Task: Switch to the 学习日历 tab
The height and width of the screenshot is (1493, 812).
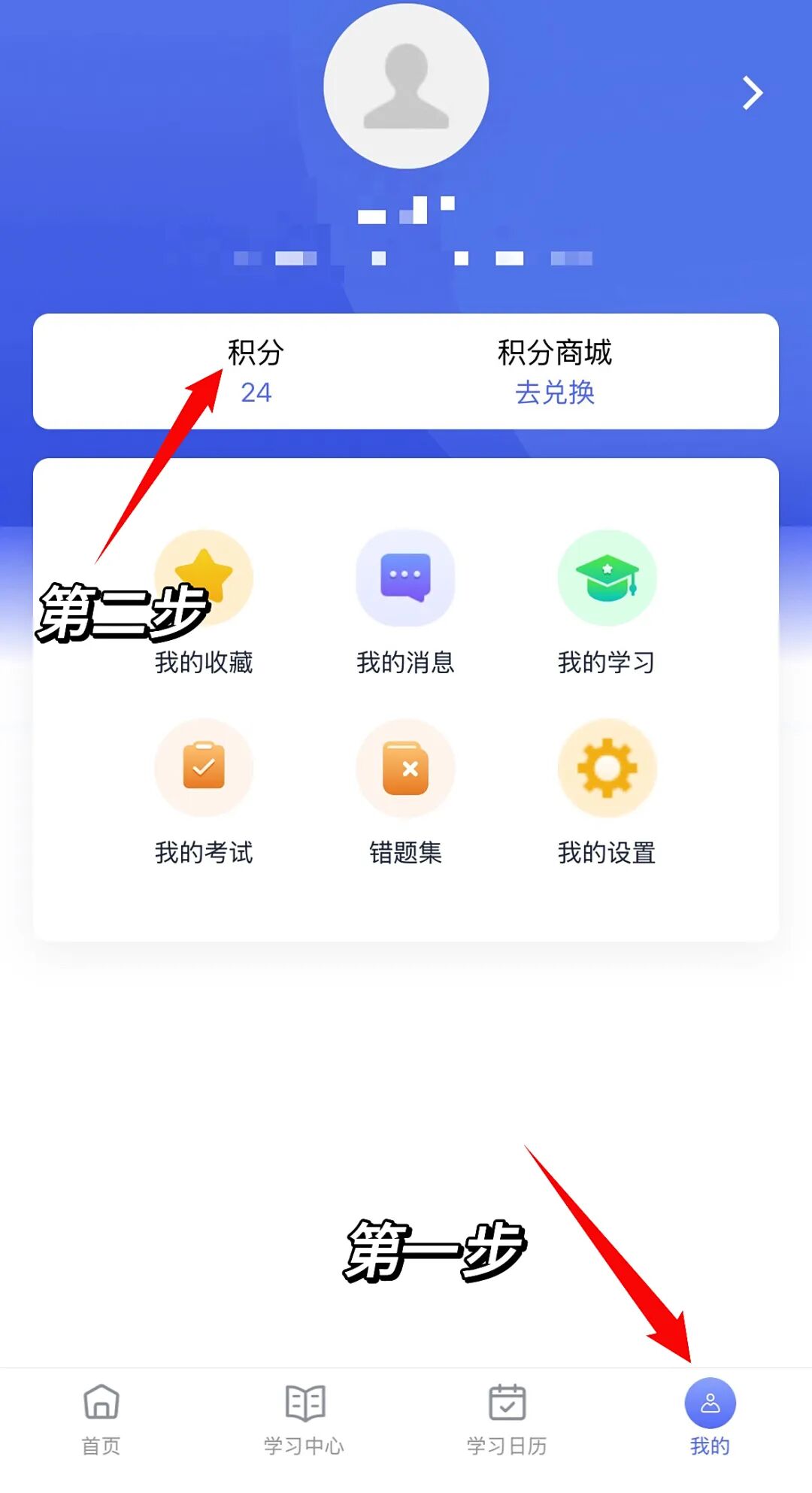Action: click(507, 1419)
